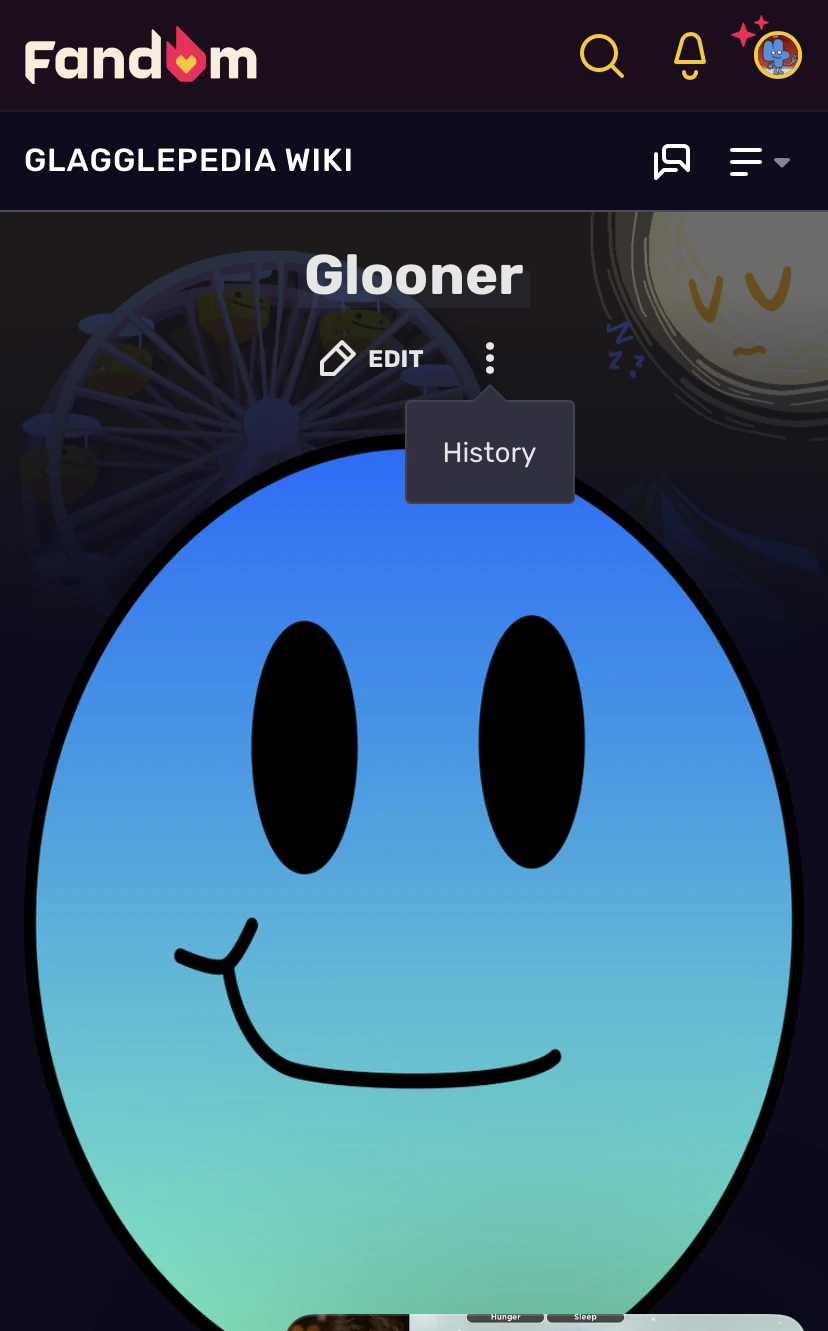Image resolution: width=828 pixels, height=1331 pixels.
Task: Expand the wiki navigation menu
Action: 759,162
